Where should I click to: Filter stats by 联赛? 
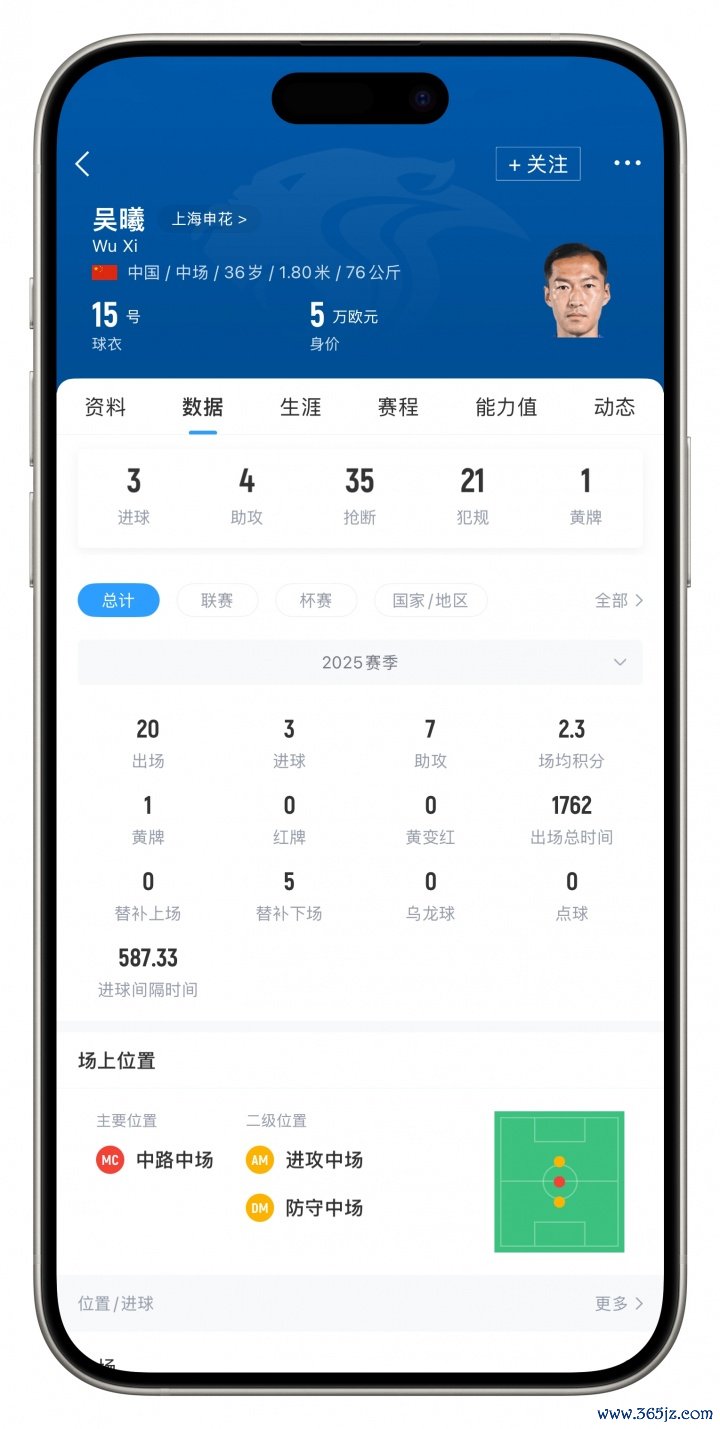pyautogui.click(x=217, y=600)
